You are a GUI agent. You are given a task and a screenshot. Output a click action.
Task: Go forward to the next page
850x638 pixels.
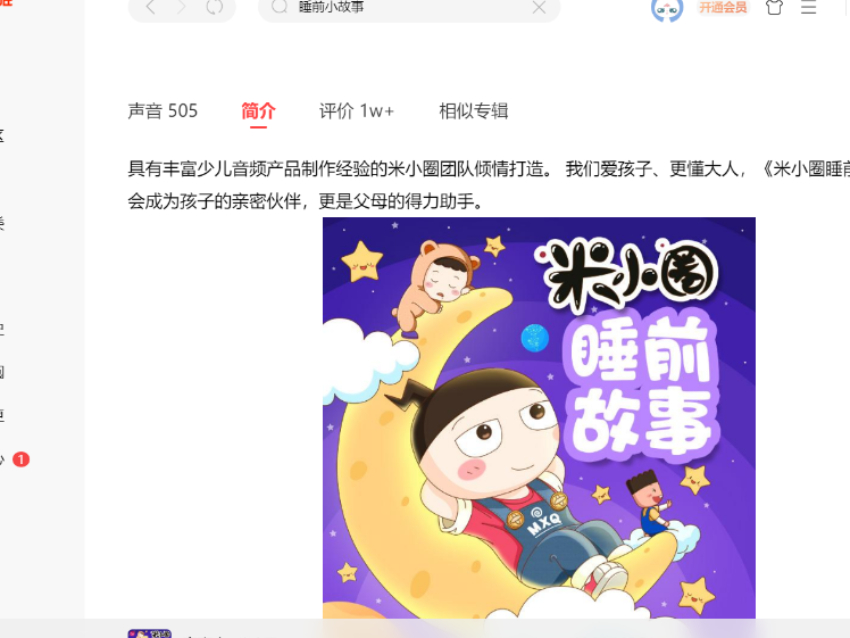pyautogui.click(x=182, y=8)
